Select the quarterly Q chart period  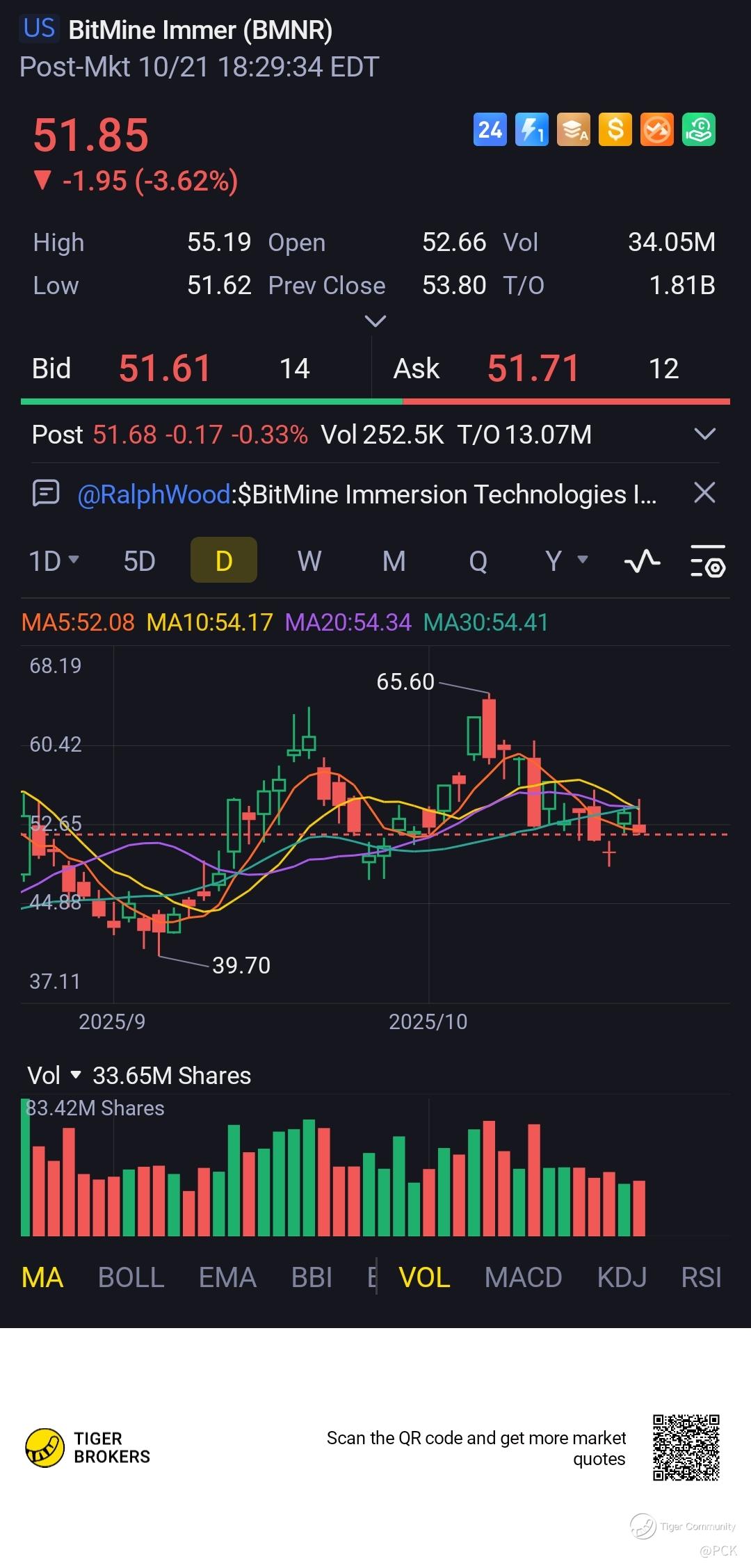pyautogui.click(x=478, y=560)
